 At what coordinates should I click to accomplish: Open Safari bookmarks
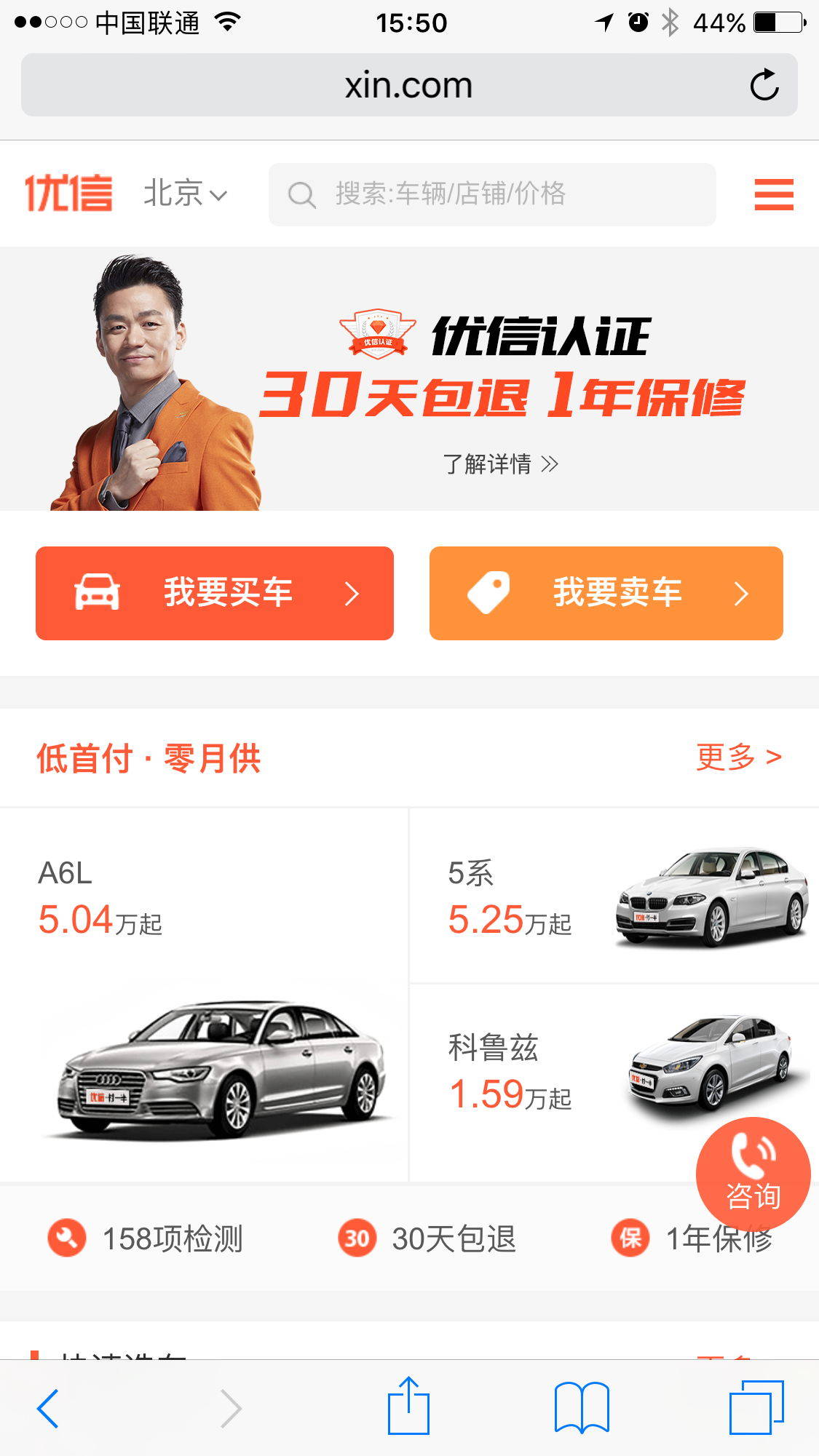582,1407
